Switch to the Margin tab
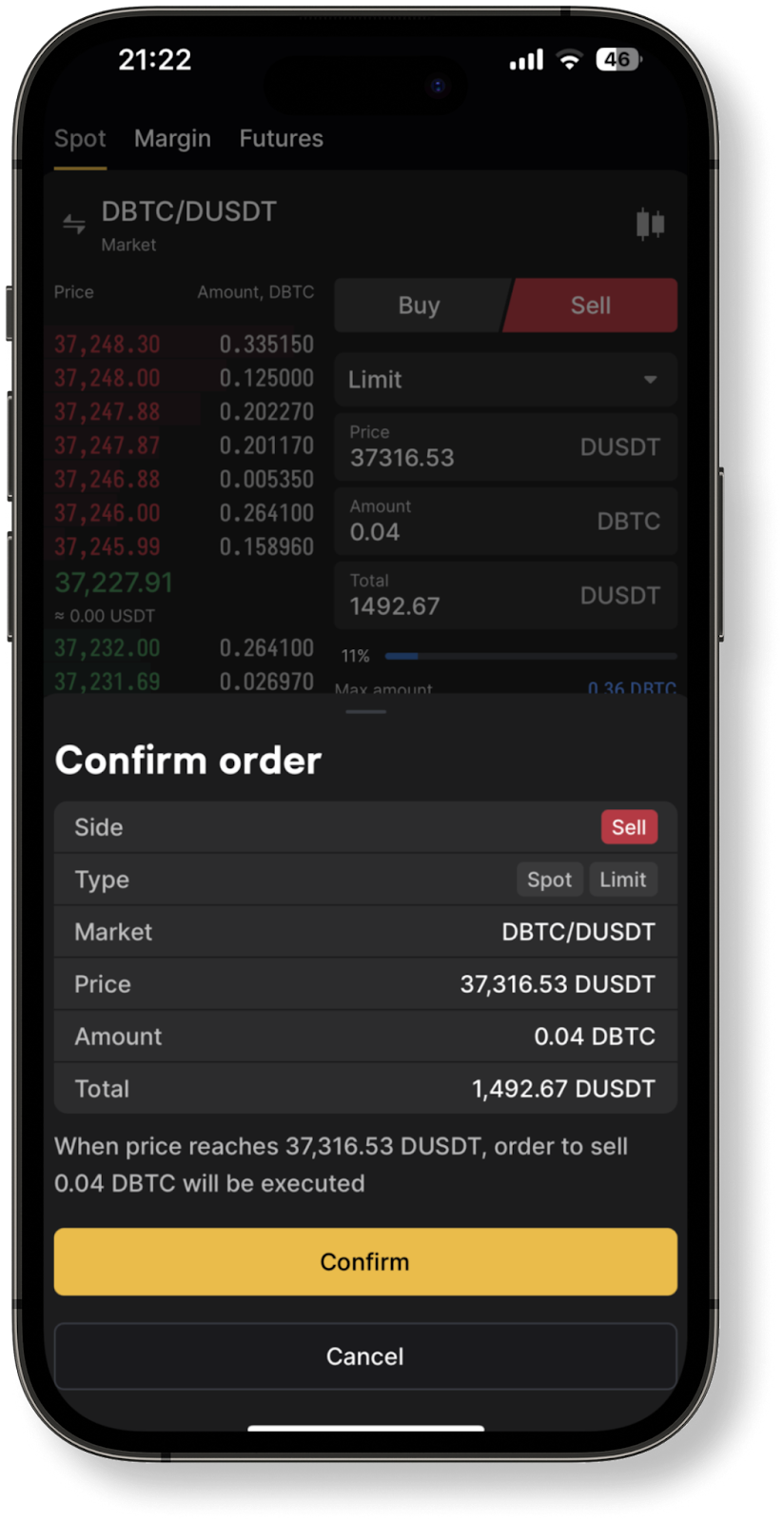 pyautogui.click(x=172, y=139)
